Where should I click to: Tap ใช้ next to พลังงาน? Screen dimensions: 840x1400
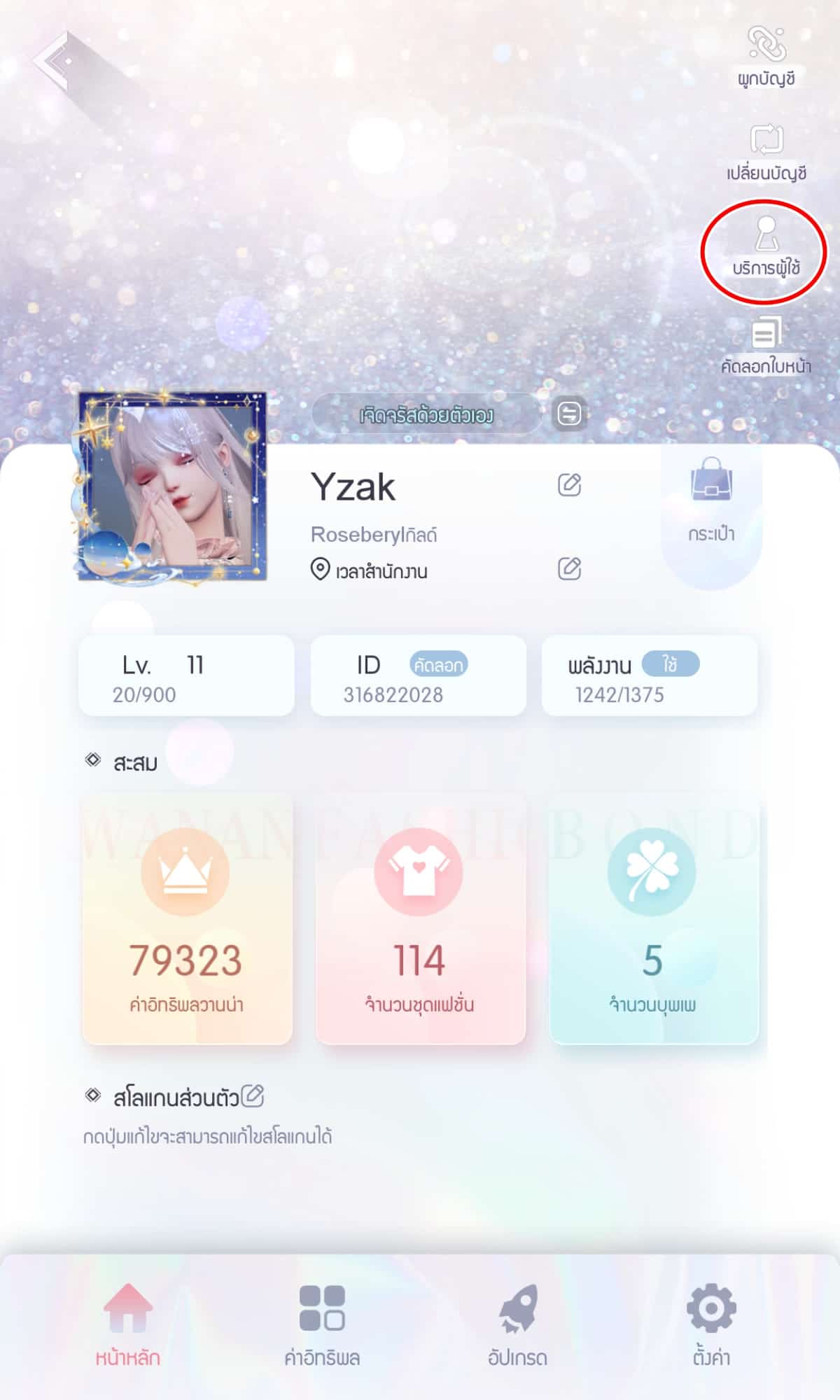pyautogui.click(x=670, y=664)
